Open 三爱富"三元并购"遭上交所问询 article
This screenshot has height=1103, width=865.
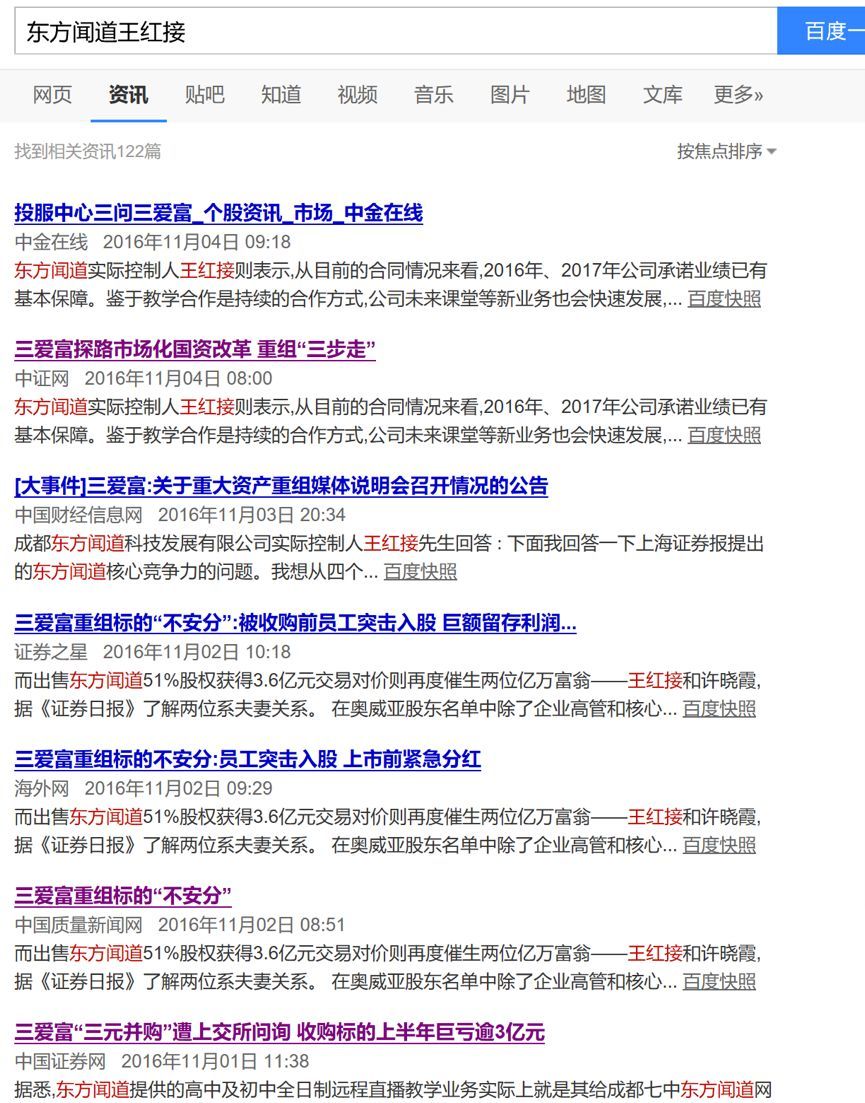(x=279, y=1032)
